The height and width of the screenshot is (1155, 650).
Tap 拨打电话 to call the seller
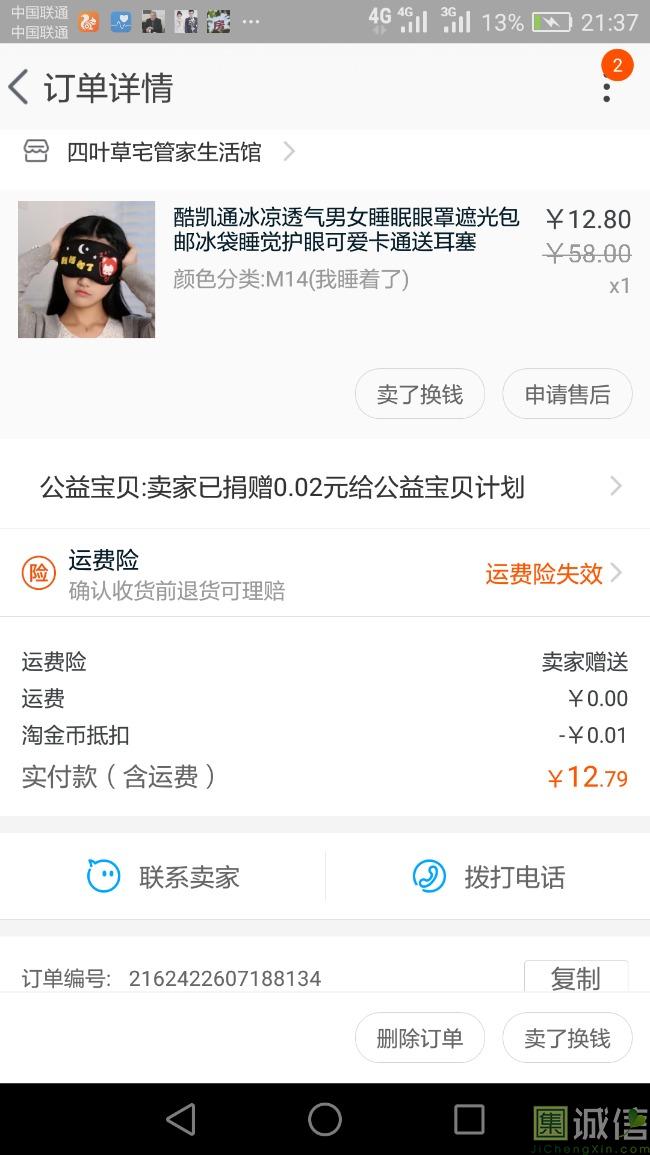coord(489,877)
